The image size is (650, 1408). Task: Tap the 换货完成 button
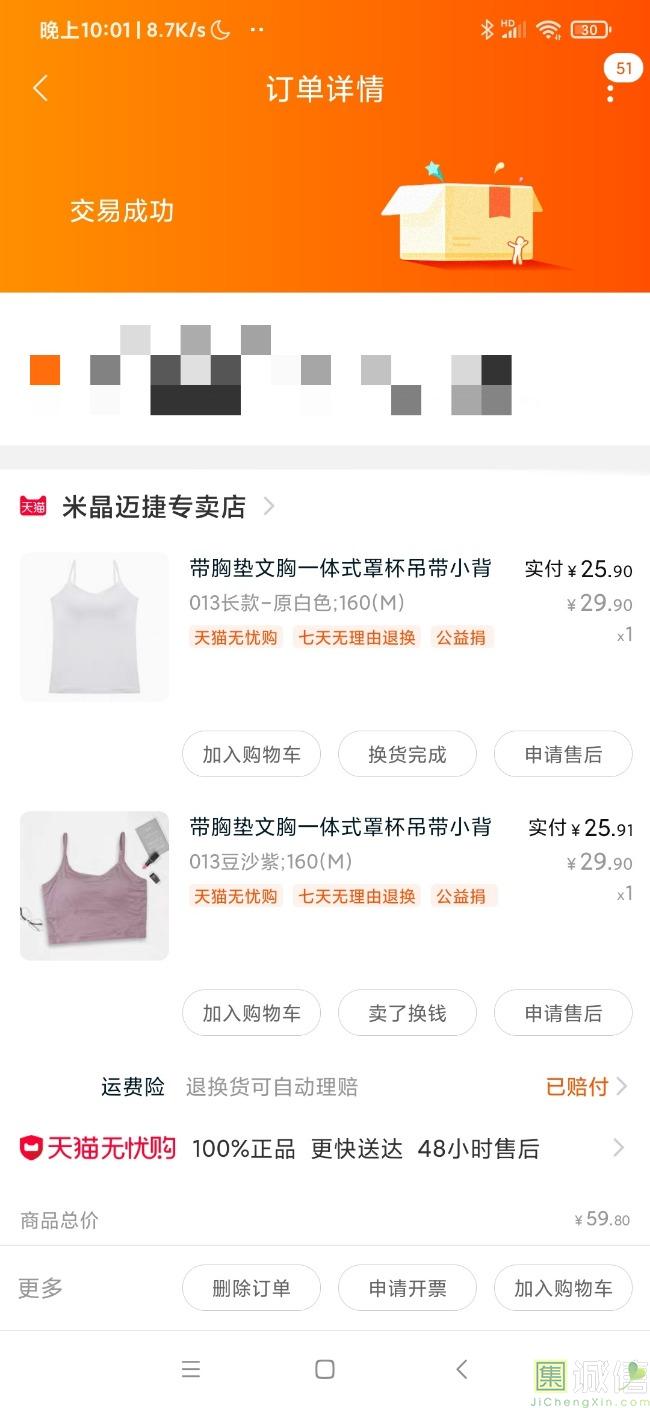(407, 754)
